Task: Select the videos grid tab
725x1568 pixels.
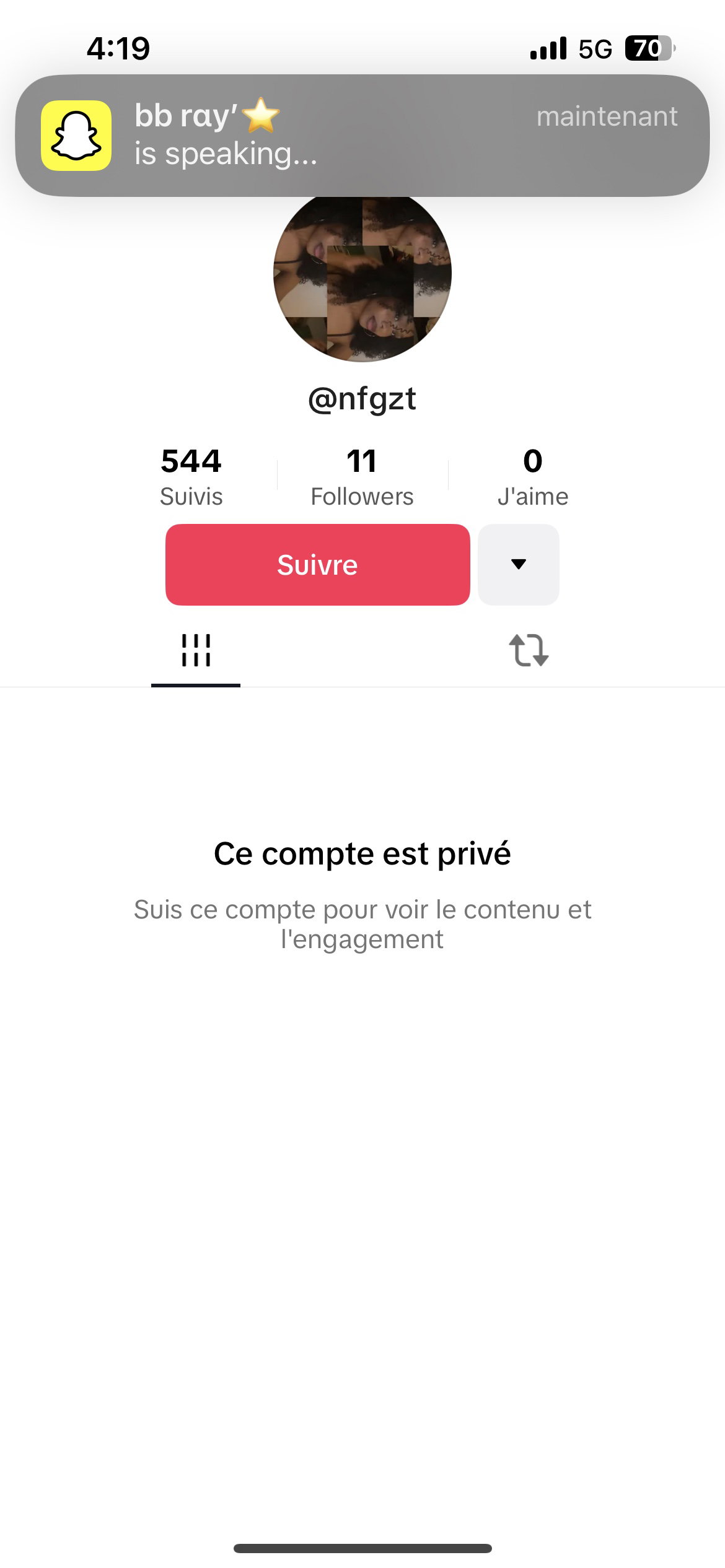Action: (x=196, y=650)
